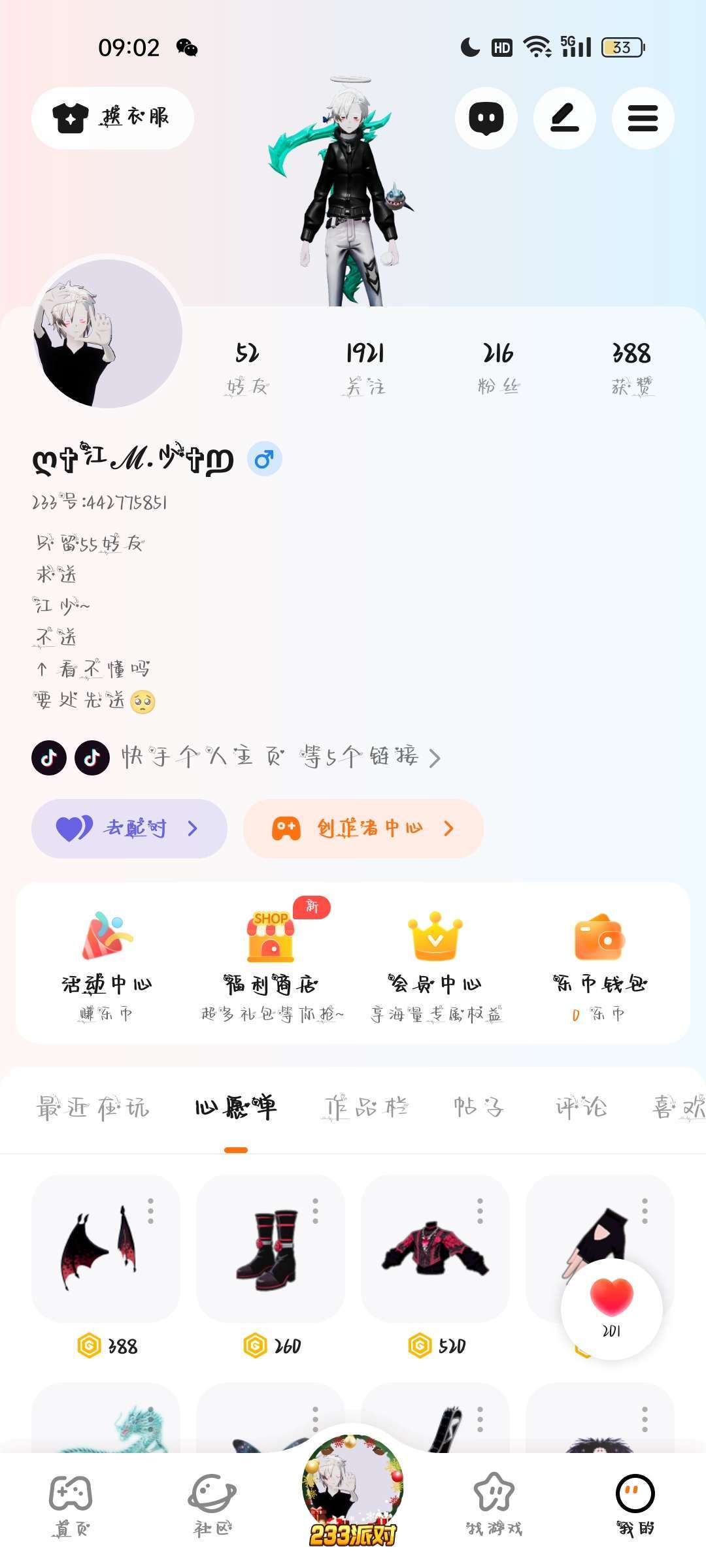706x1568 pixels.
Task: Open the hamburger menu icon
Action: click(643, 118)
